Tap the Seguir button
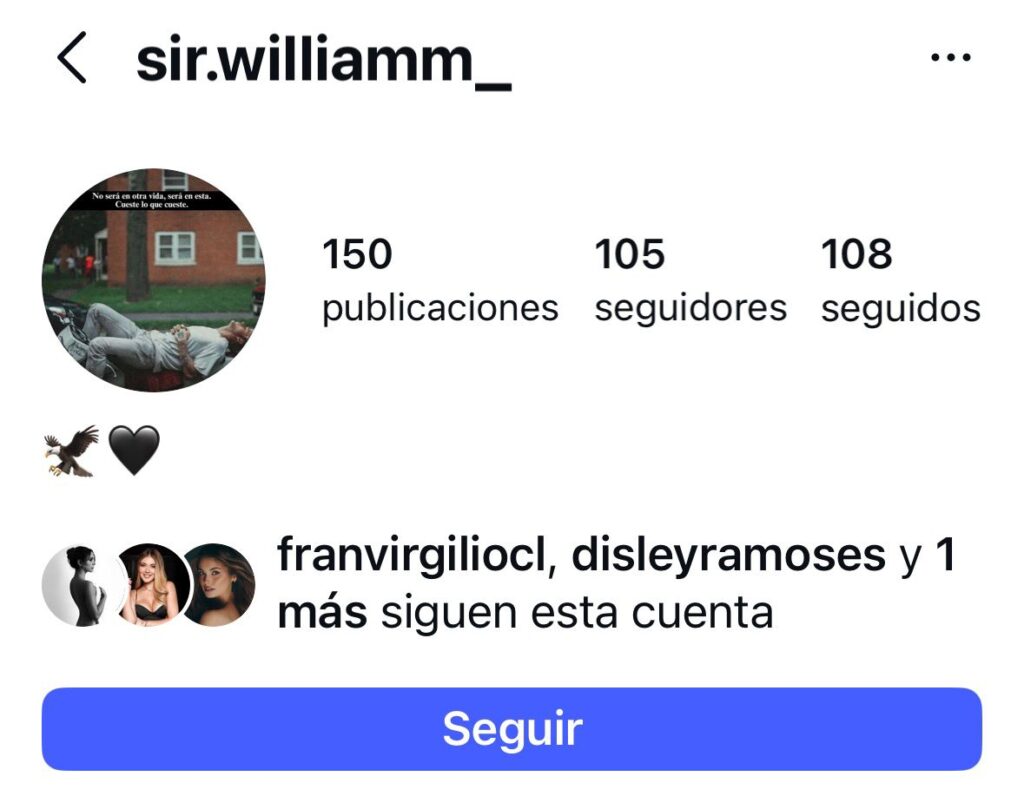This screenshot has height=796, width=1024. click(x=512, y=729)
